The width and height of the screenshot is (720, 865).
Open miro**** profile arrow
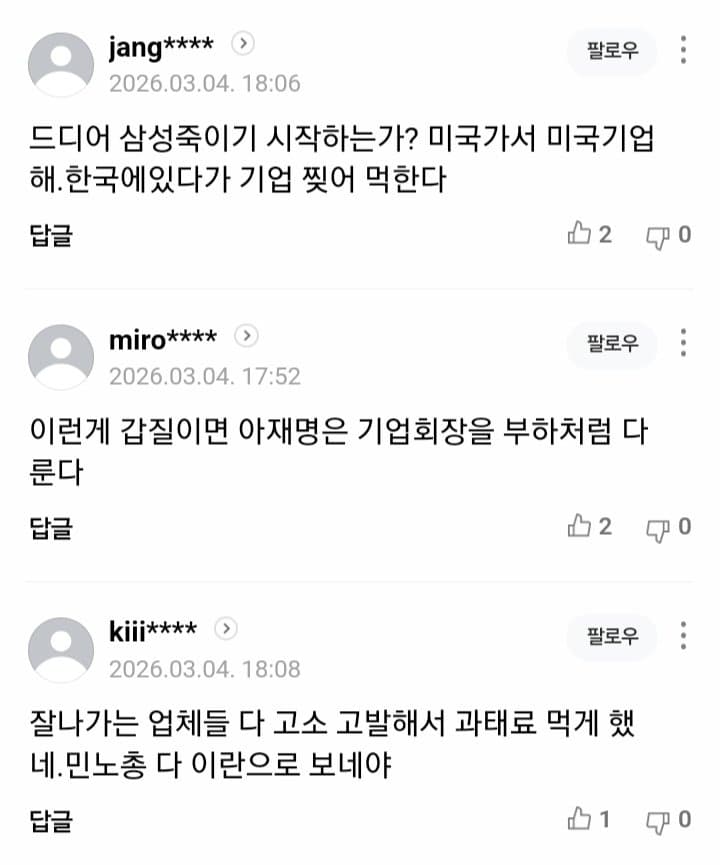(x=248, y=336)
